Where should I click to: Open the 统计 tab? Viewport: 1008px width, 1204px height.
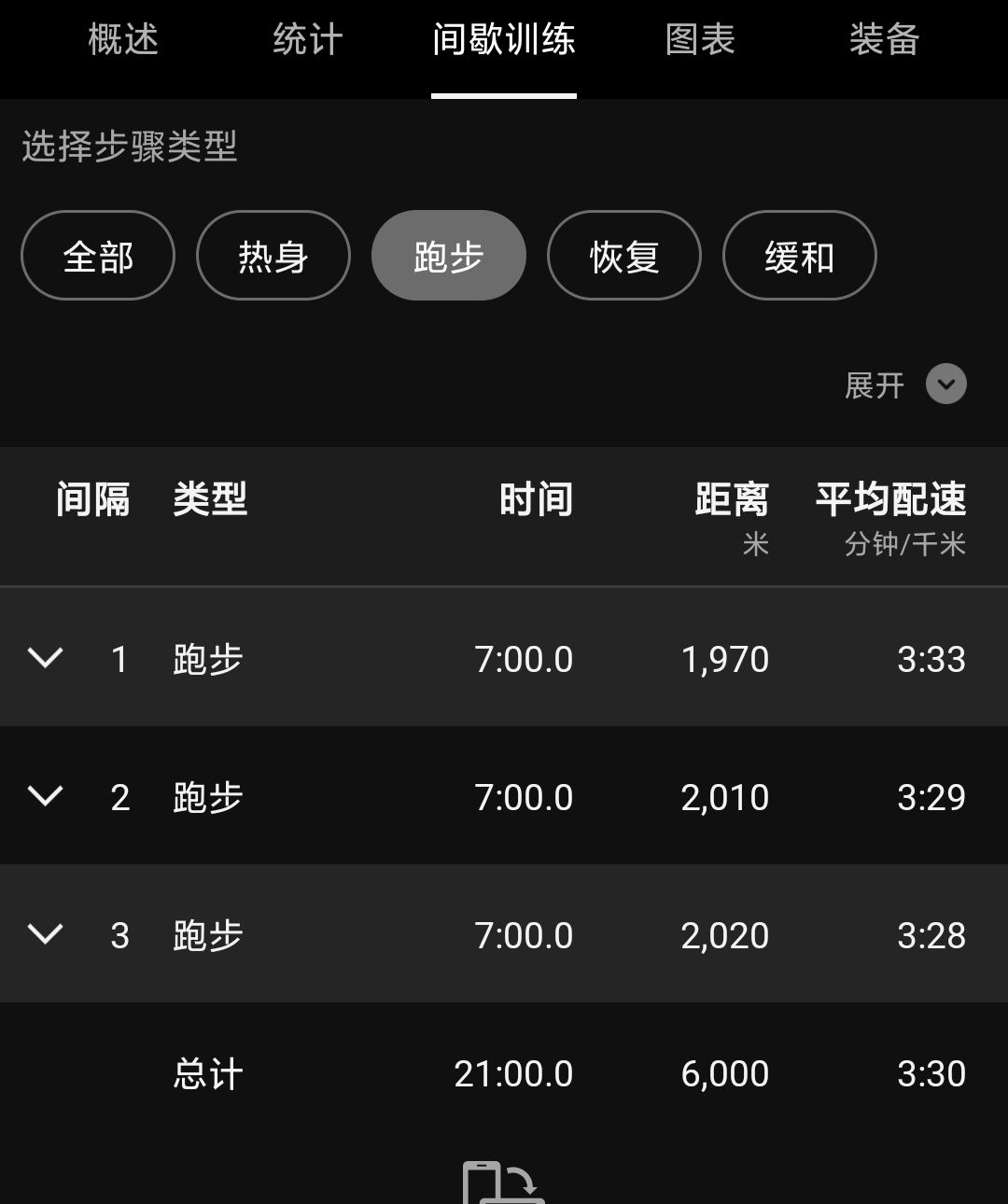[308, 41]
